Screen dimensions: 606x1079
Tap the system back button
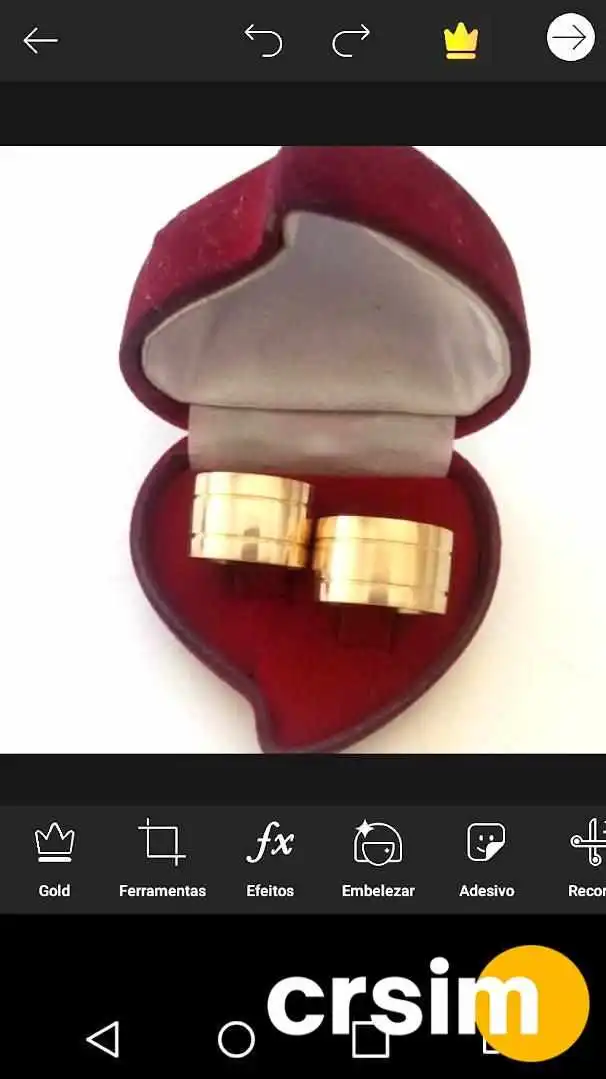tap(104, 1038)
